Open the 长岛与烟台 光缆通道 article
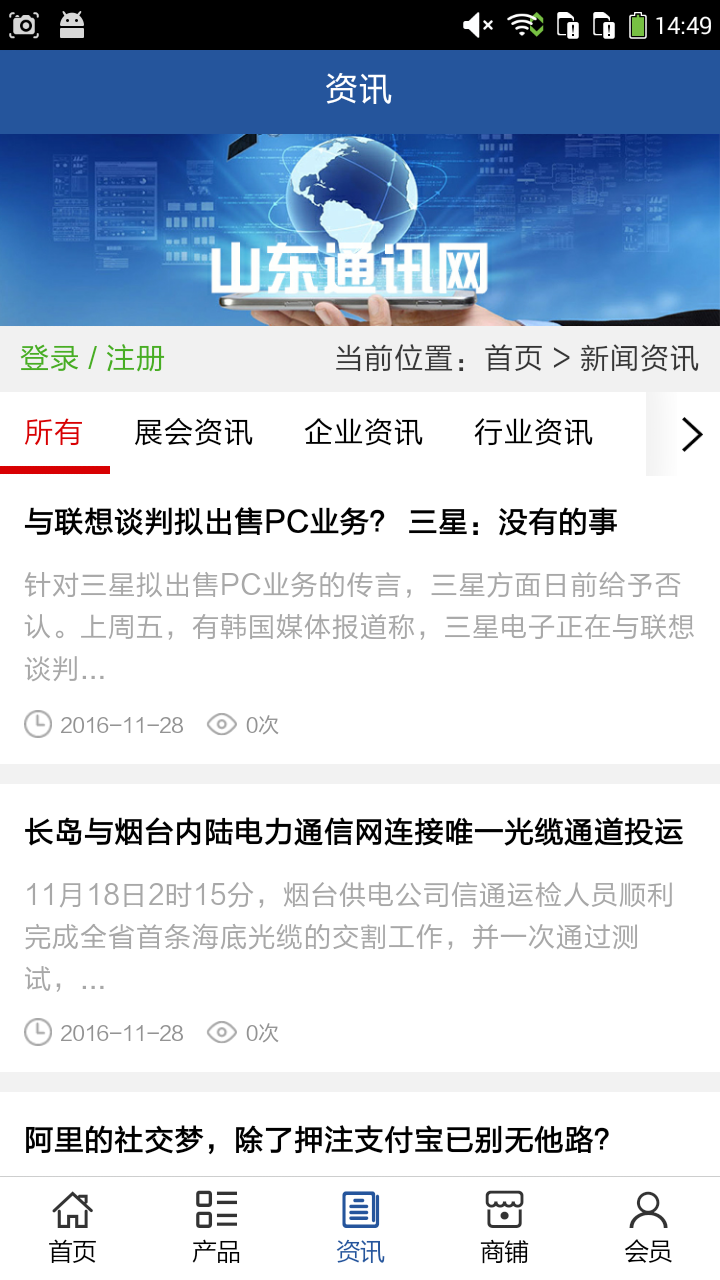720x1280 pixels. tap(354, 832)
